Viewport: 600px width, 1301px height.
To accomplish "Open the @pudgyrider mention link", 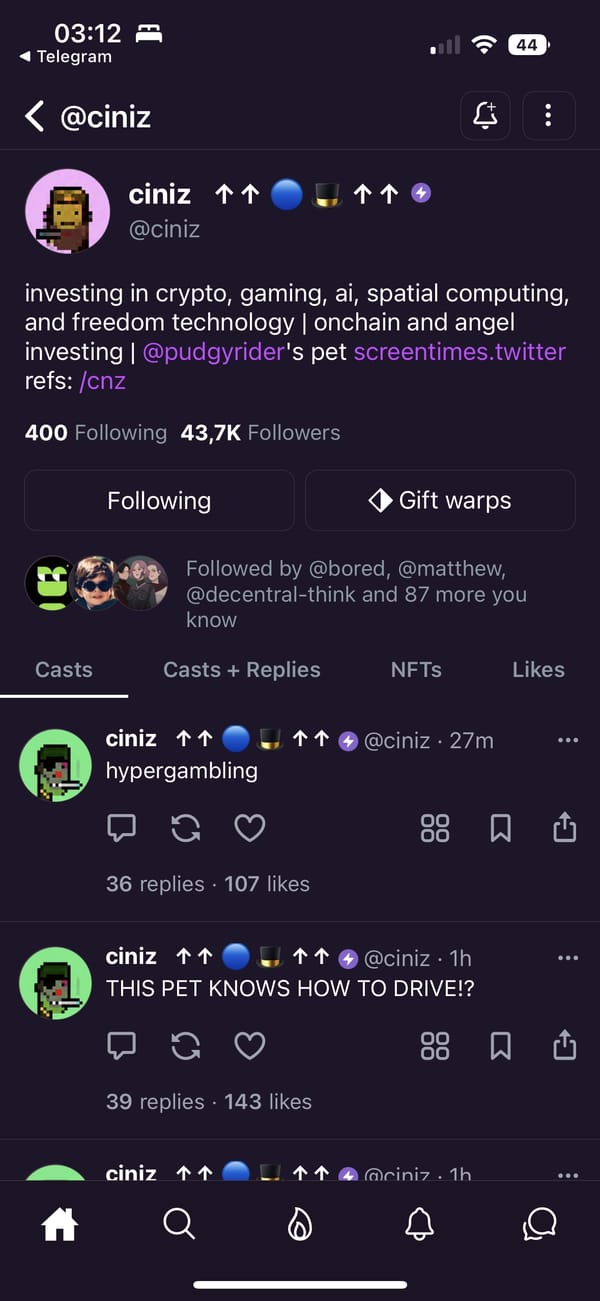I will click(214, 352).
